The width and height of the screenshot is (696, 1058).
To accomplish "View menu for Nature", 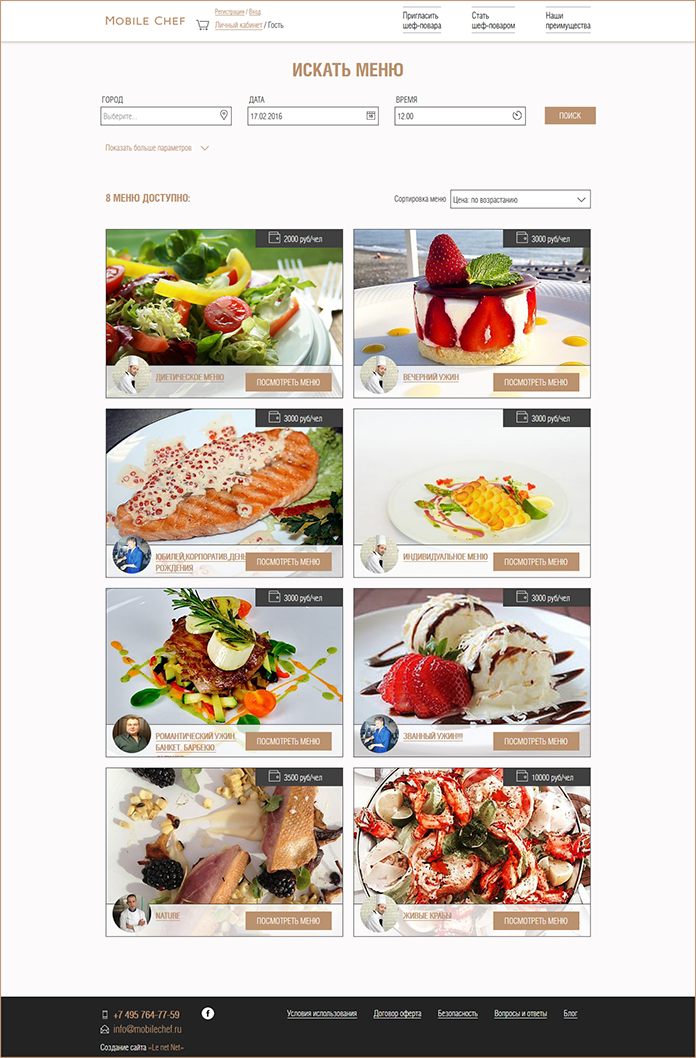I will coord(288,921).
